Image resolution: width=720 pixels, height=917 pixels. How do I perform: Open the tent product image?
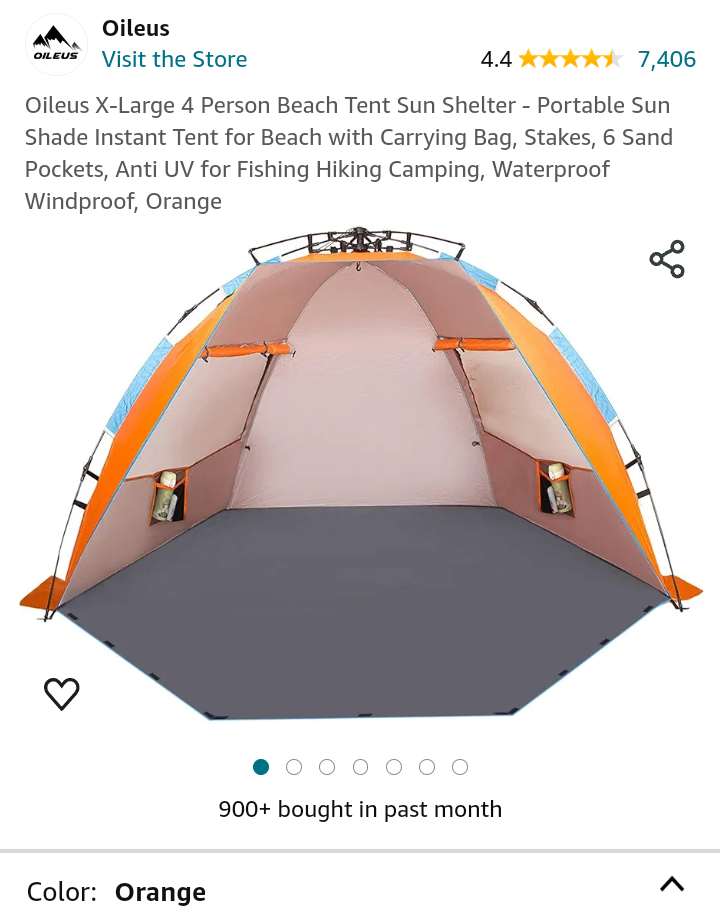pyautogui.click(x=360, y=470)
